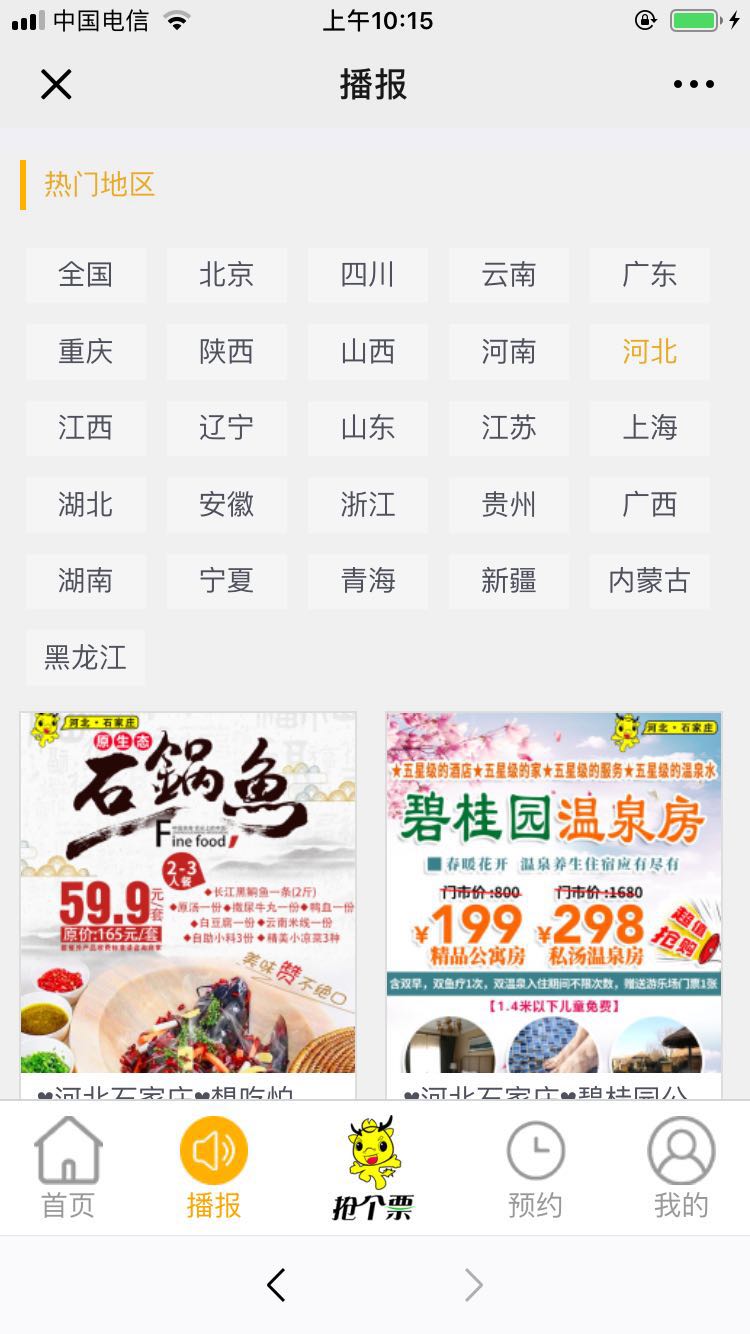Screen dimensions: 750x1334
Task: Filter deals by 上海
Action: click(649, 428)
